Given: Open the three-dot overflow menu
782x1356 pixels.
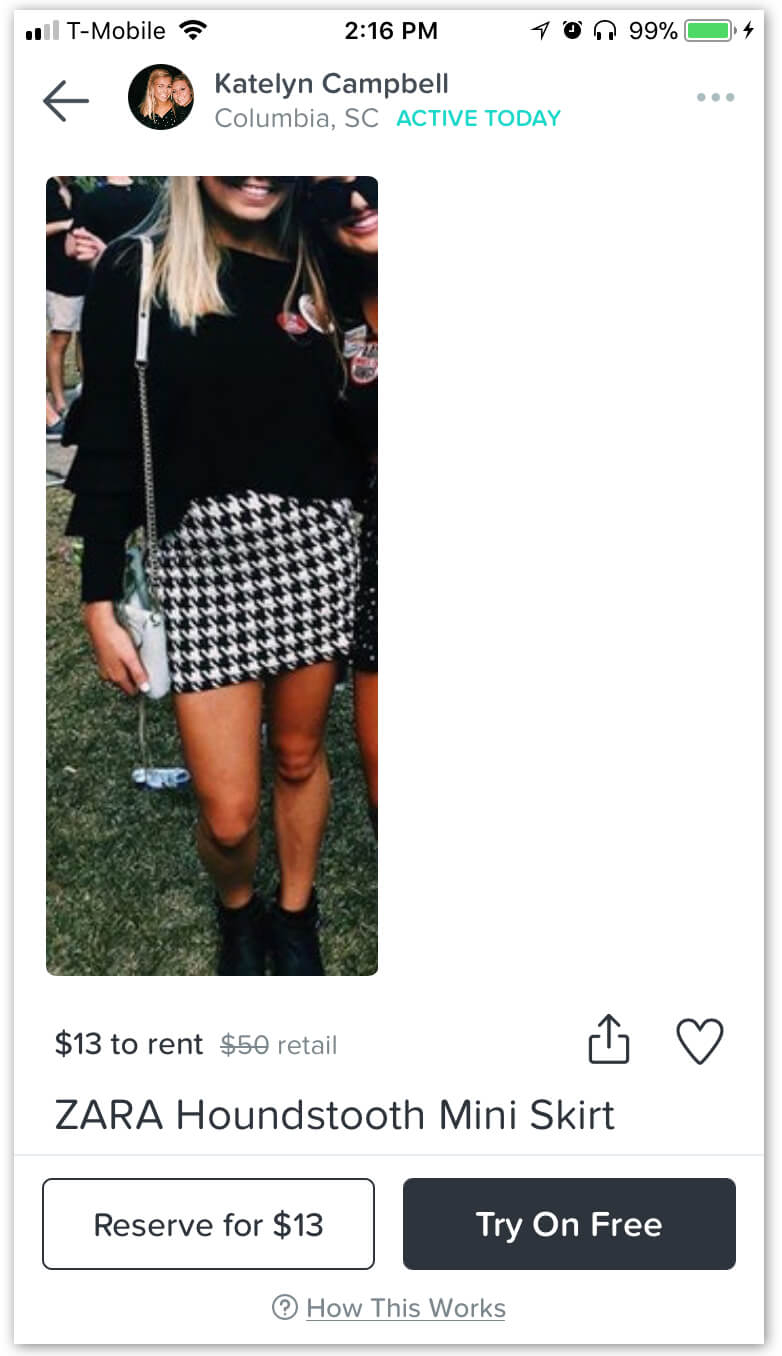Looking at the screenshot, I should tap(716, 98).
